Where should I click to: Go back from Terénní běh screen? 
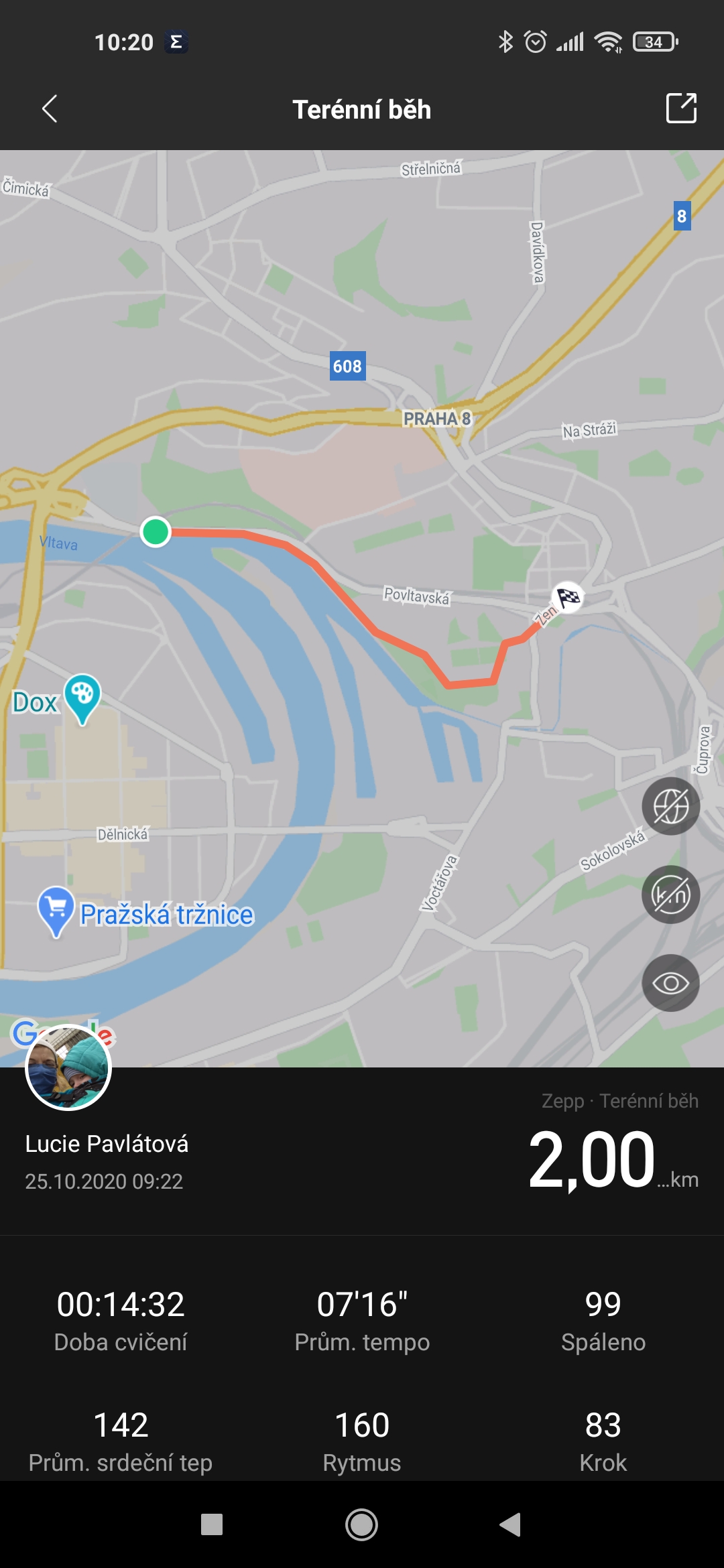50,109
